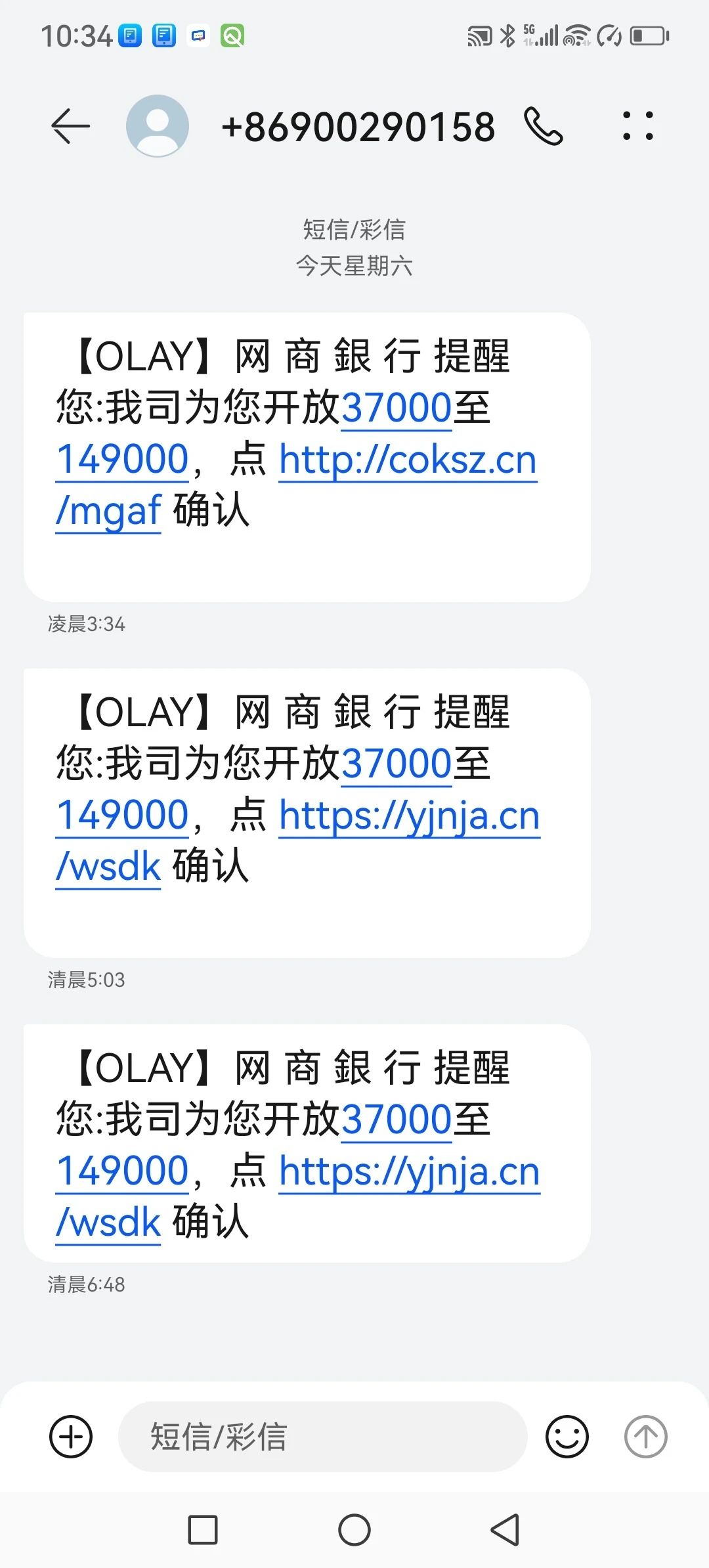Open recent apps with the square button
Screen dimensions: 709x1568
[203, 1530]
